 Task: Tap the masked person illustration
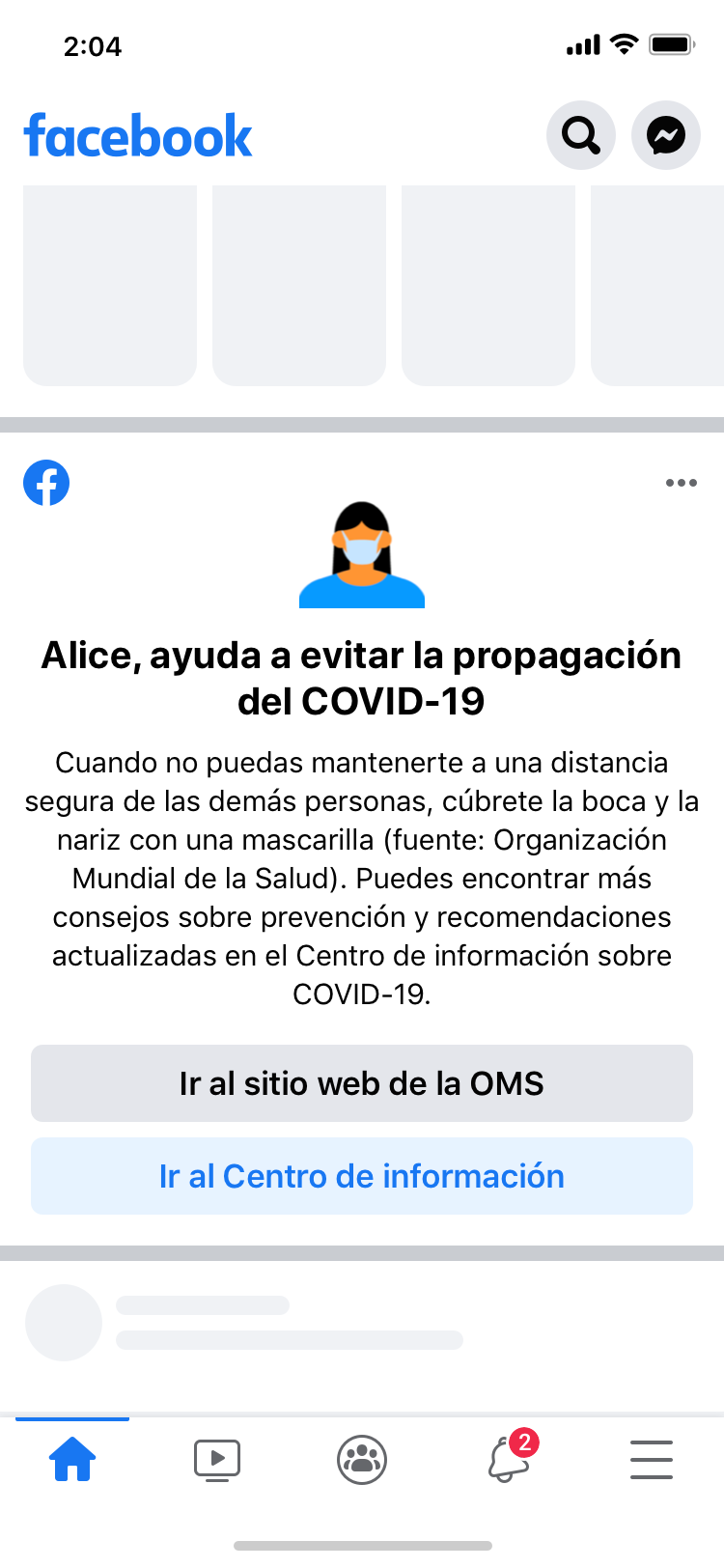tap(362, 555)
